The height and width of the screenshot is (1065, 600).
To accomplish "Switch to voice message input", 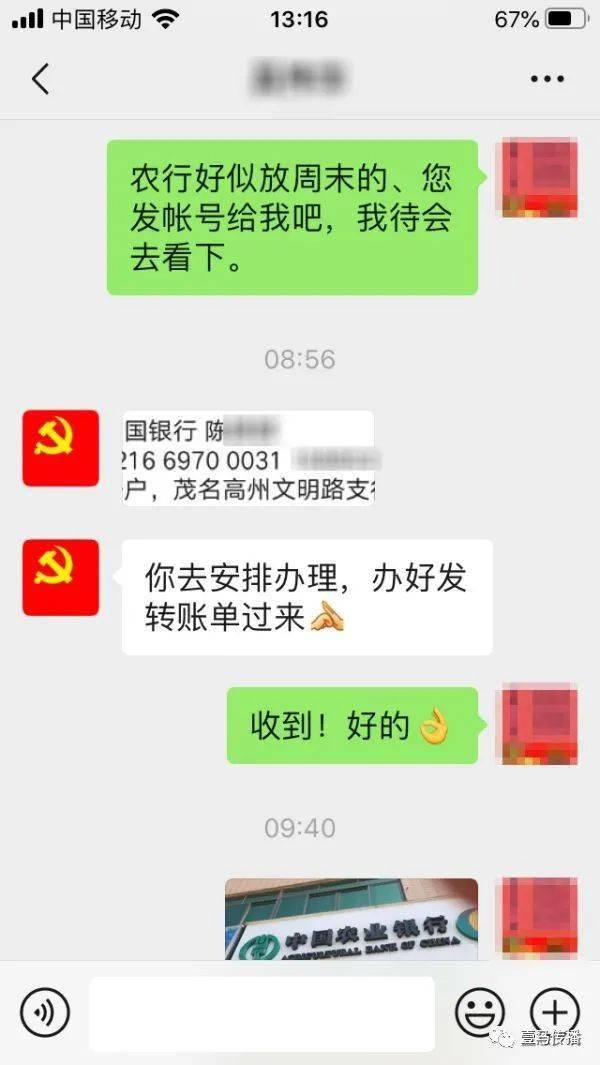I will click(45, 1013).
